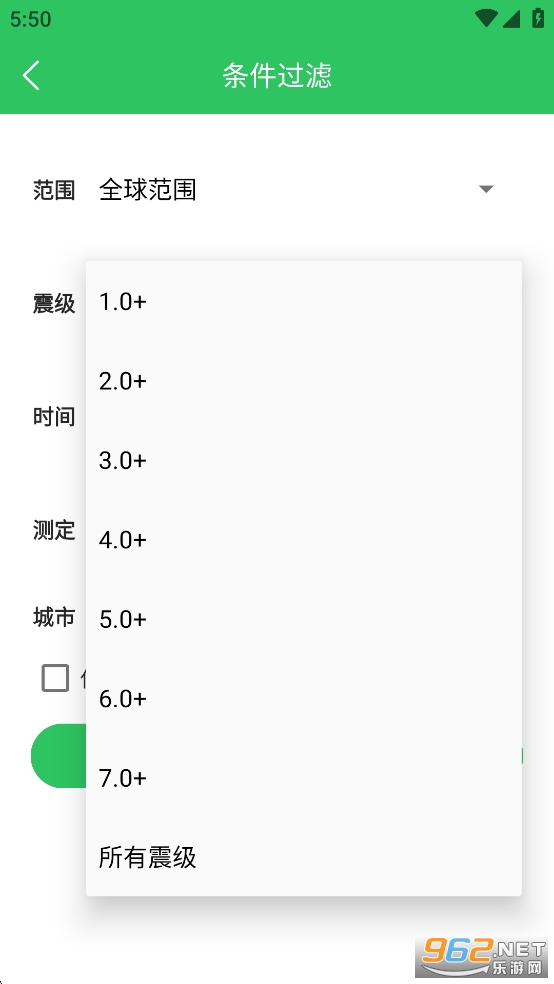Select 4.0+ in the dropdown
This screenshot has width=554, height=984.
coord(304,540)
